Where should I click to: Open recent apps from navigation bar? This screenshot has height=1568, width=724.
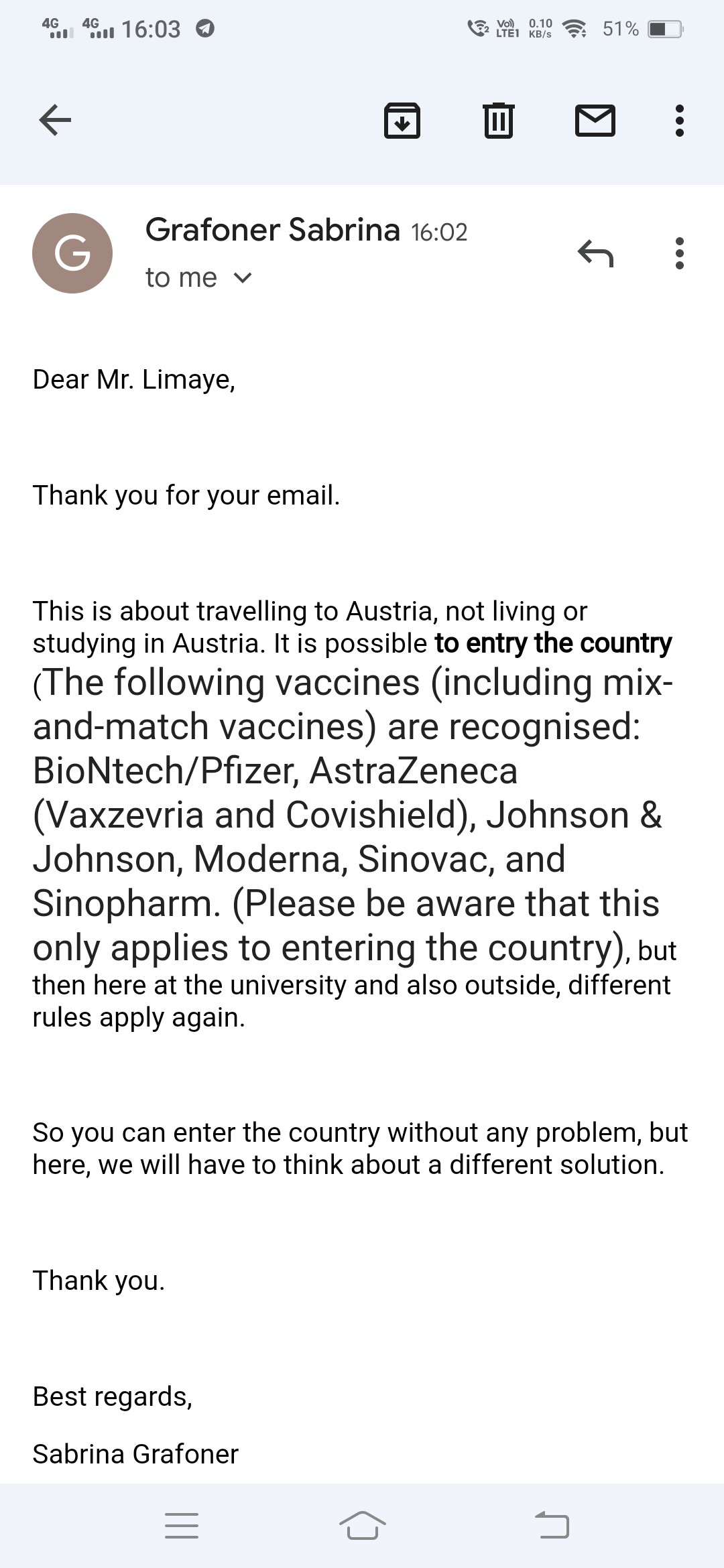pyautogui.click(x=182, y=1525)
